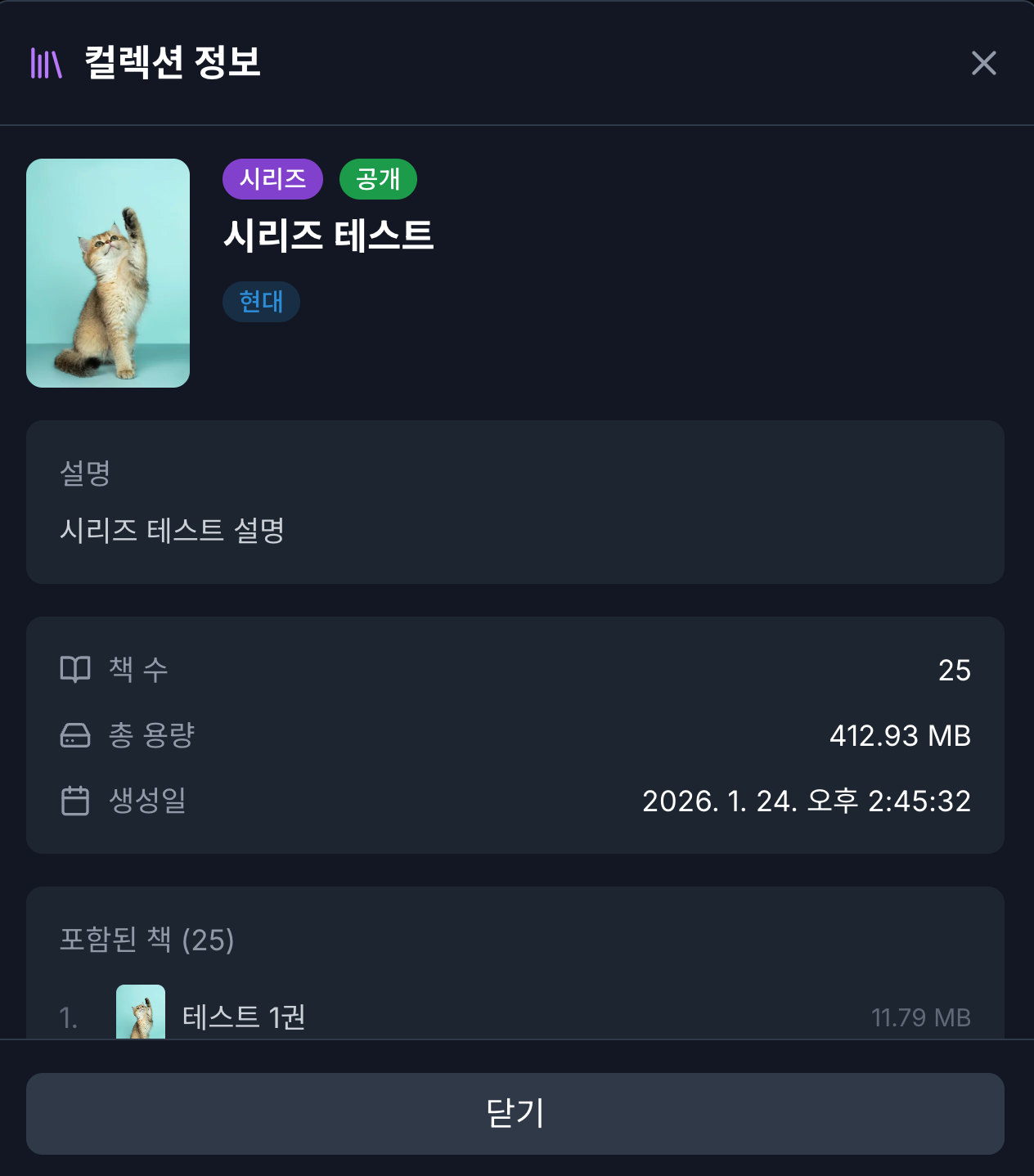This screenshot has width=1034, height=1176.
Task: Collapse the statistics info card
Action: point(515,735)
